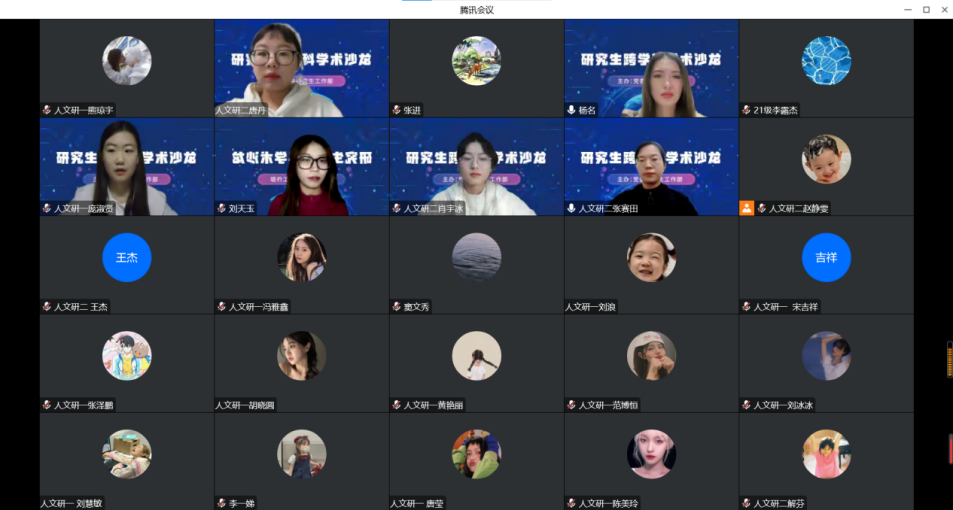Open 窦文秀's participant tile
This screenshot has height=510, width=953.
pos(476,264)
